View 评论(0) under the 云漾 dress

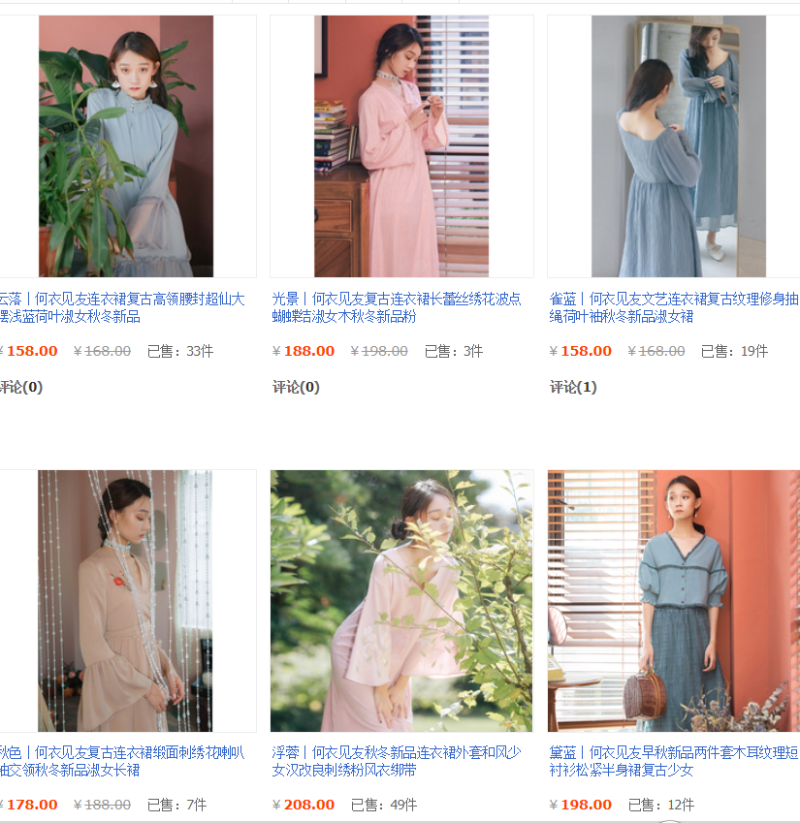22,387
